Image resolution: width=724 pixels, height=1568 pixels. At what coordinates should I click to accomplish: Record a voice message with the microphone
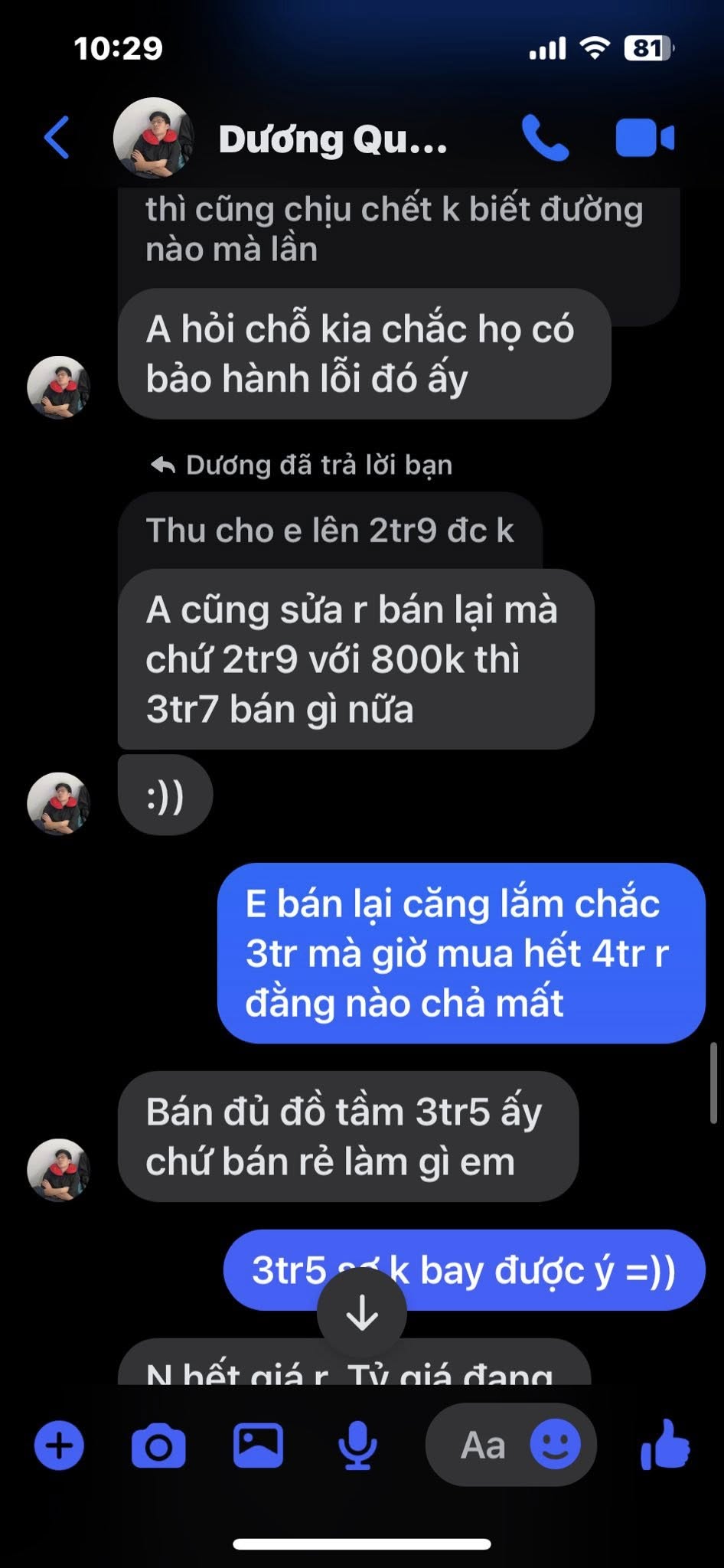357,1445
